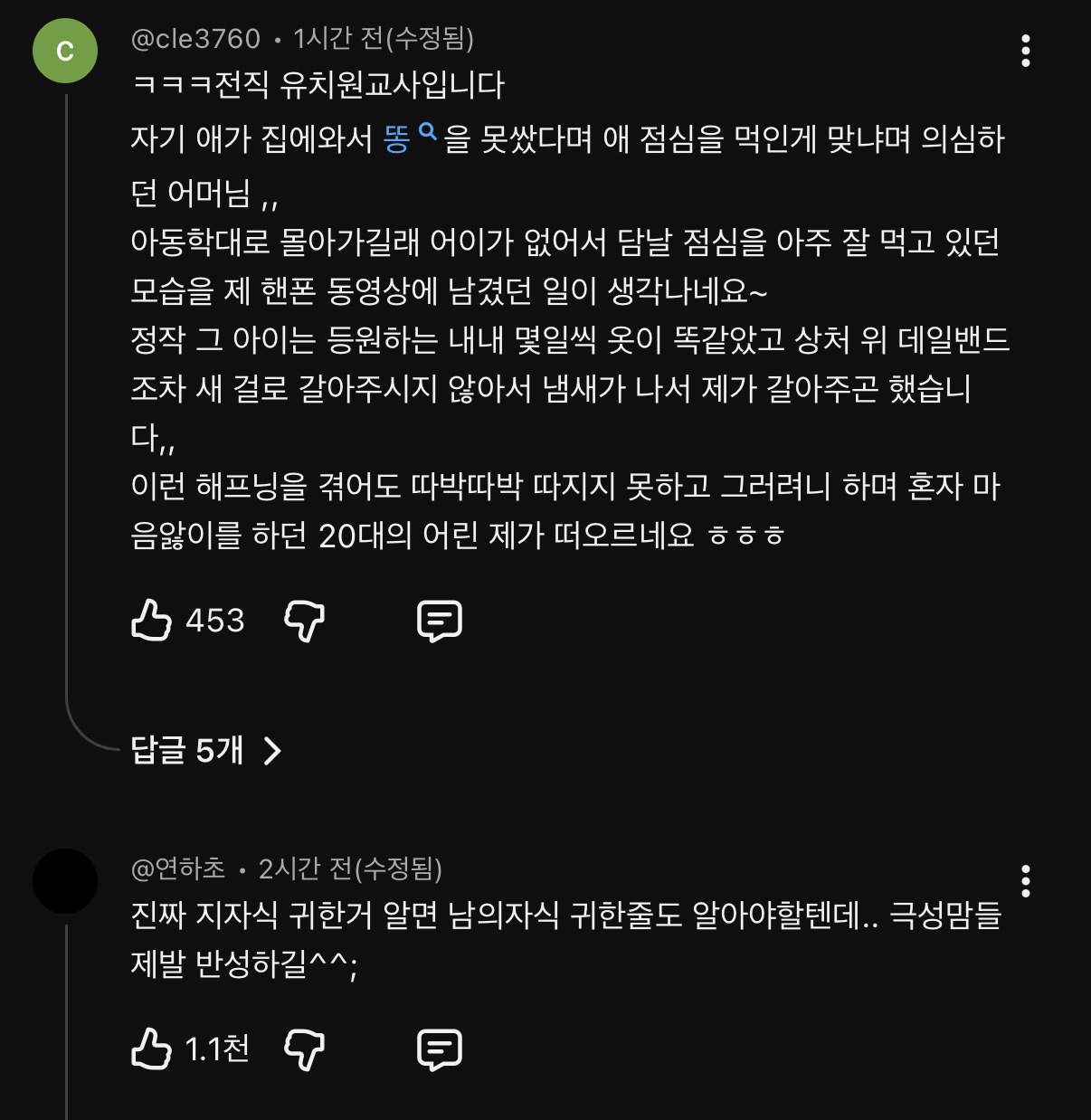Reply to @cle3760's comment
Image resolution: width=1091 pixels, height=1120 pixels.
tap(440, 621)
